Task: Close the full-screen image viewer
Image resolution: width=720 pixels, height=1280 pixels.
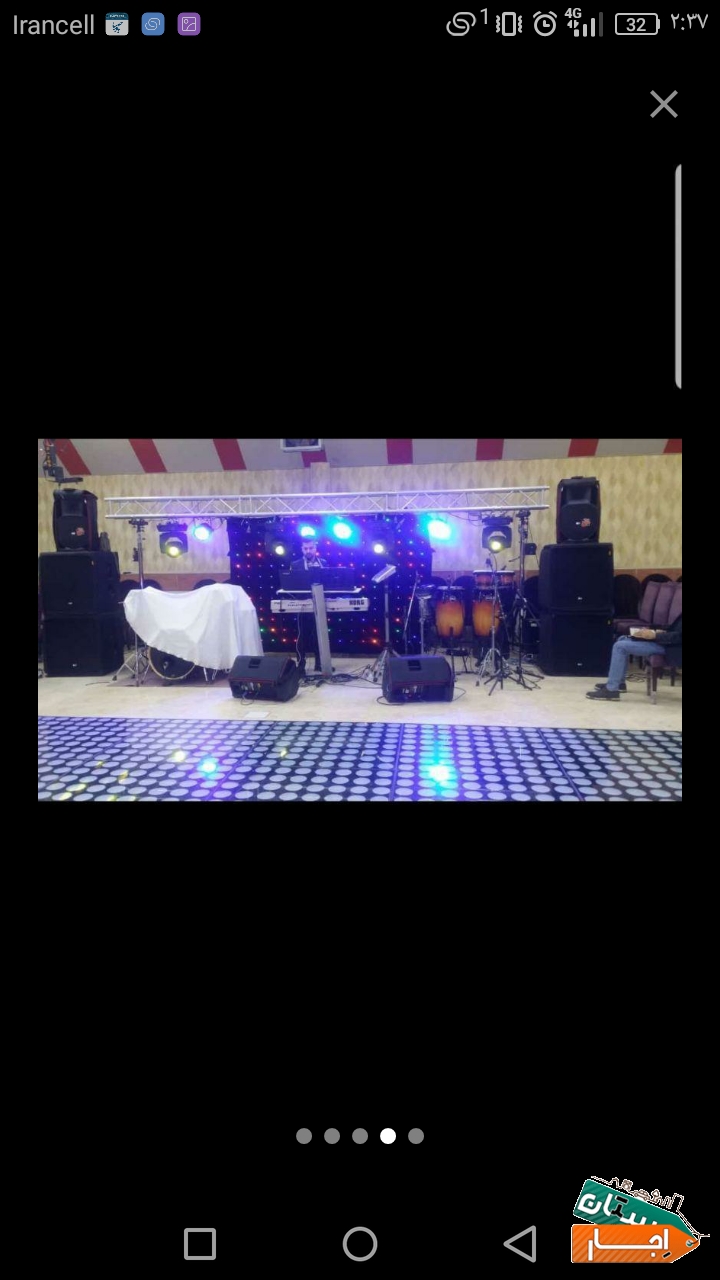Action: (x=664, y=104)
